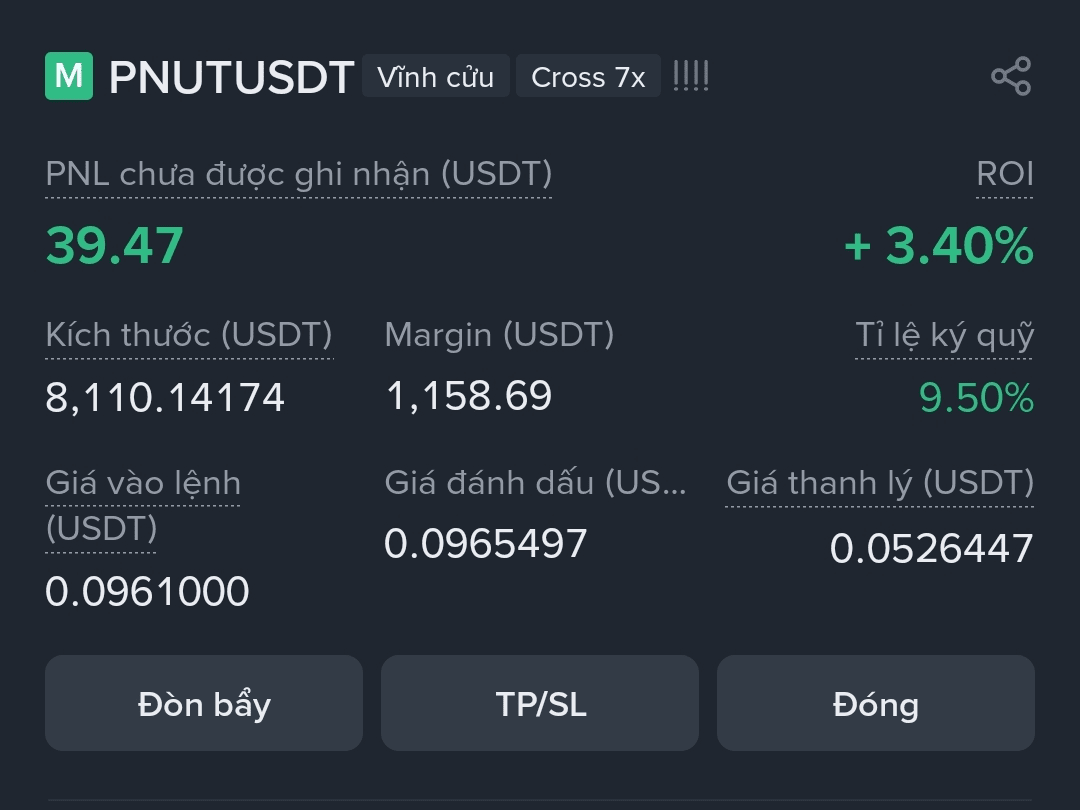Show the ROI explanation
The height and width of the screenshot is (810, 1080).
click(x=1004, y=175)
